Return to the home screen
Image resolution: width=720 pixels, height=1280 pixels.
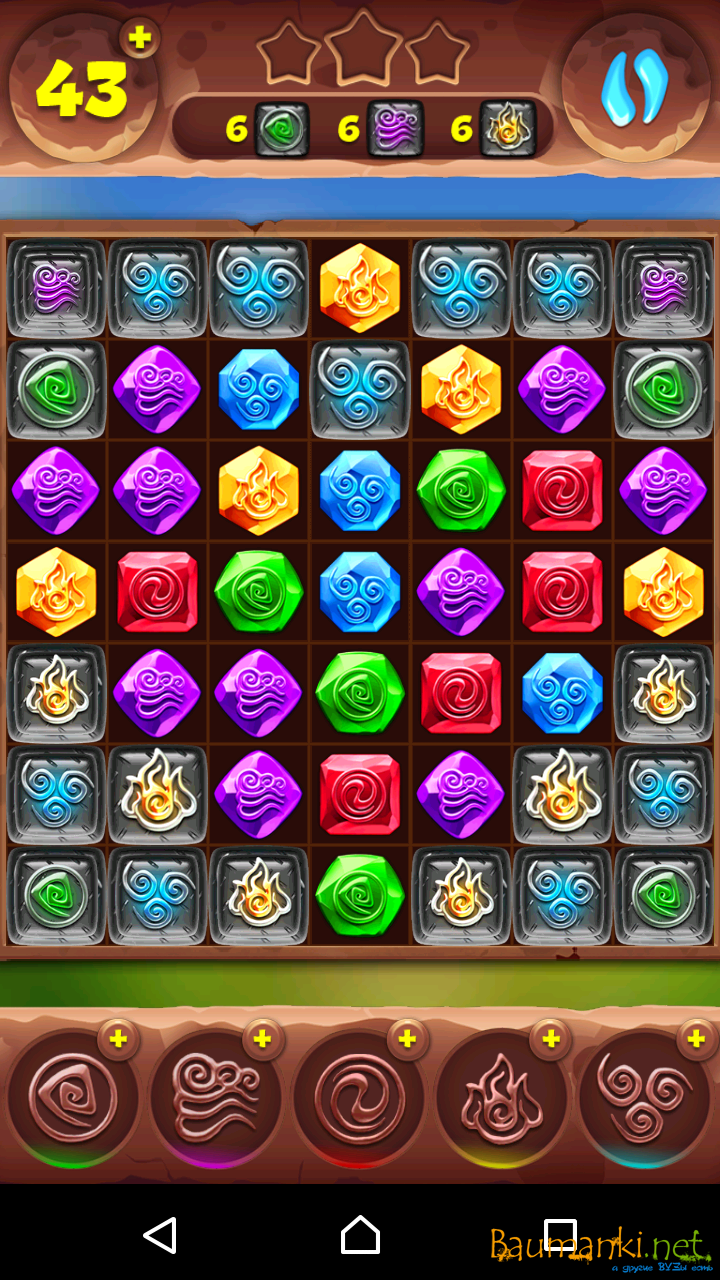[x=360, y=1235]
